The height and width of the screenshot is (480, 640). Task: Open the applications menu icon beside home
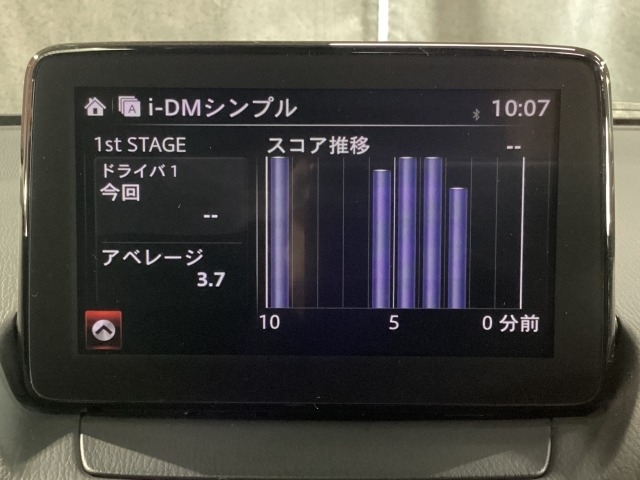(128, 106)
